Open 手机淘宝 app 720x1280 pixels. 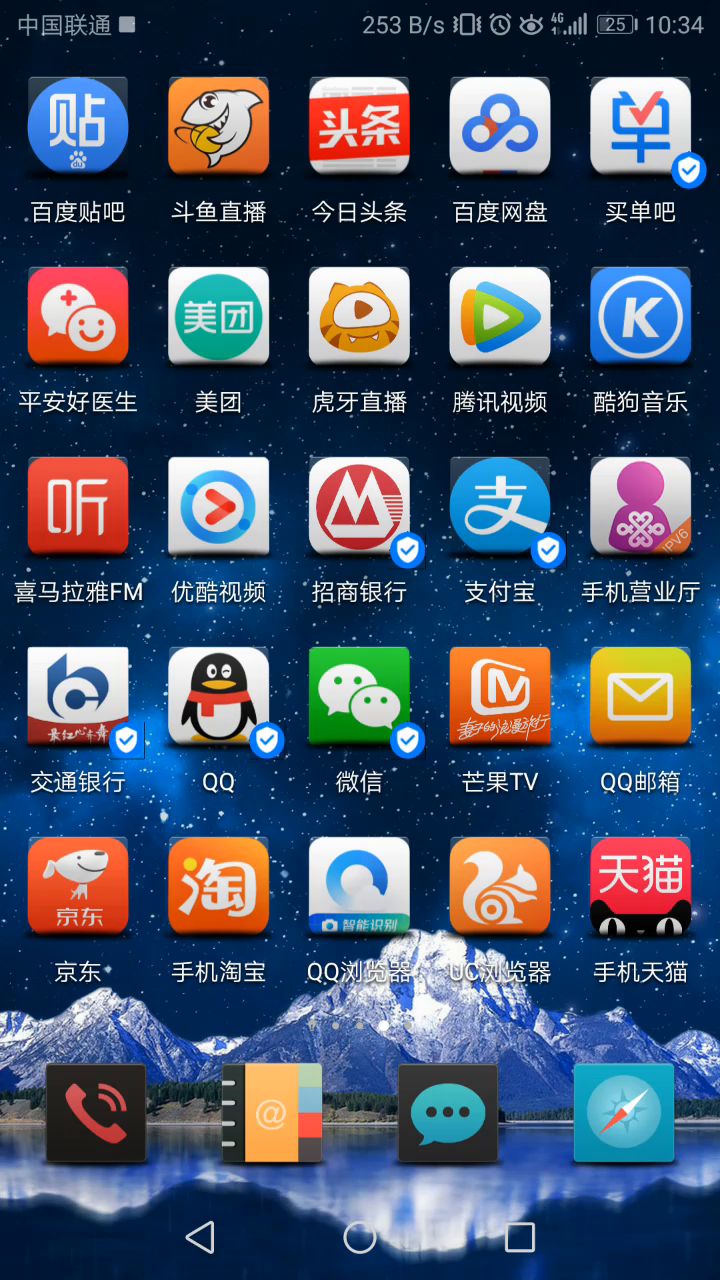[218, 887]
